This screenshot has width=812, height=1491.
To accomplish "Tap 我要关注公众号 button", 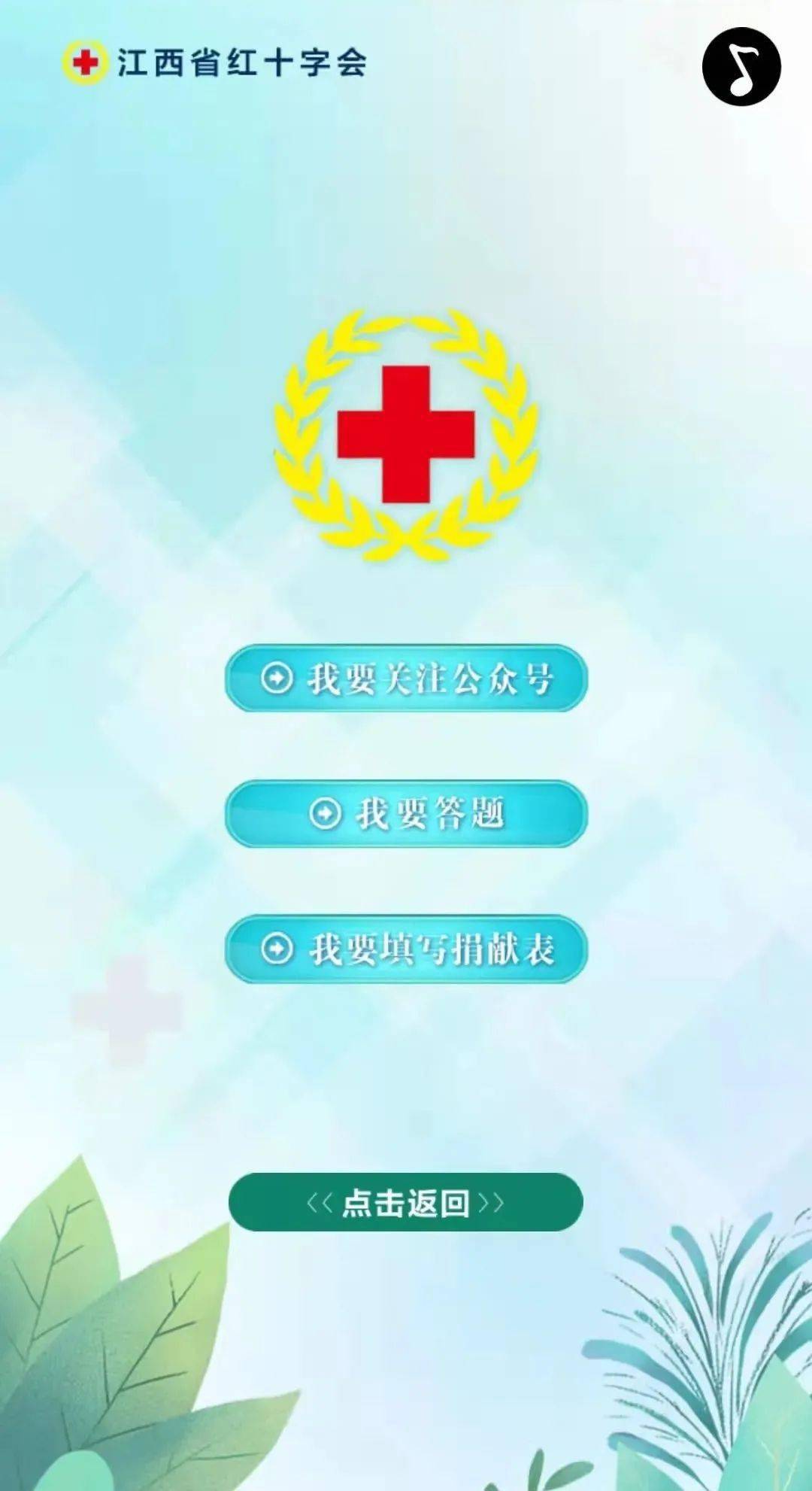I will (x=406, y=679).
